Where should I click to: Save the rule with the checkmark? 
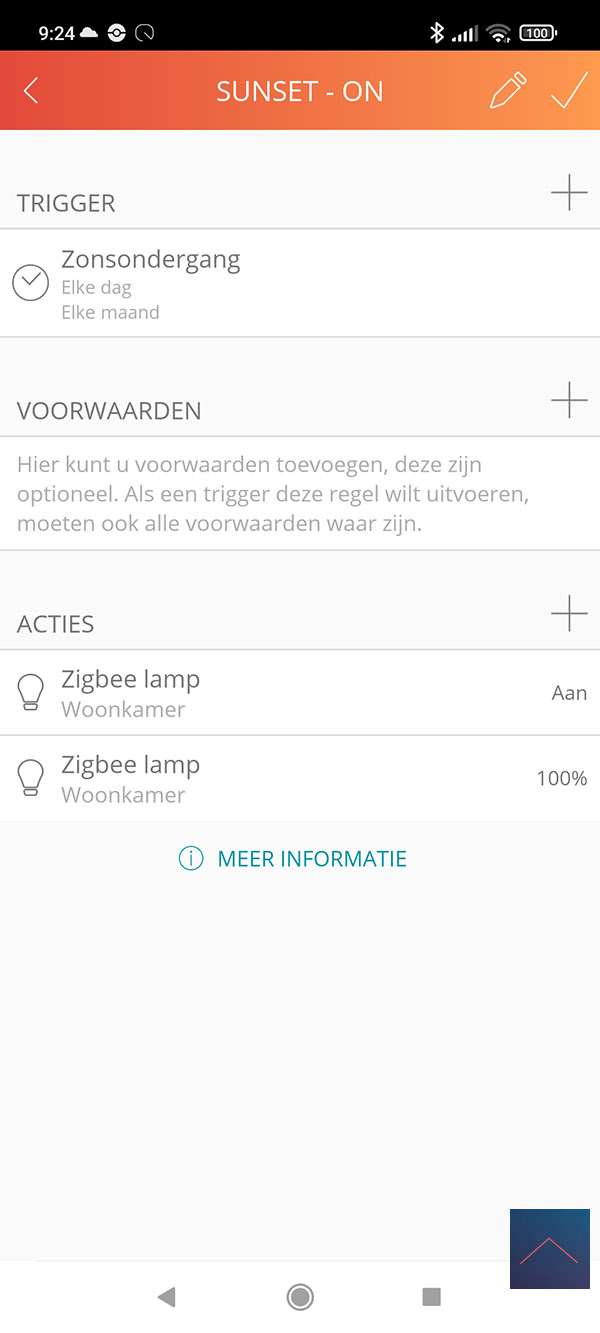569,91
